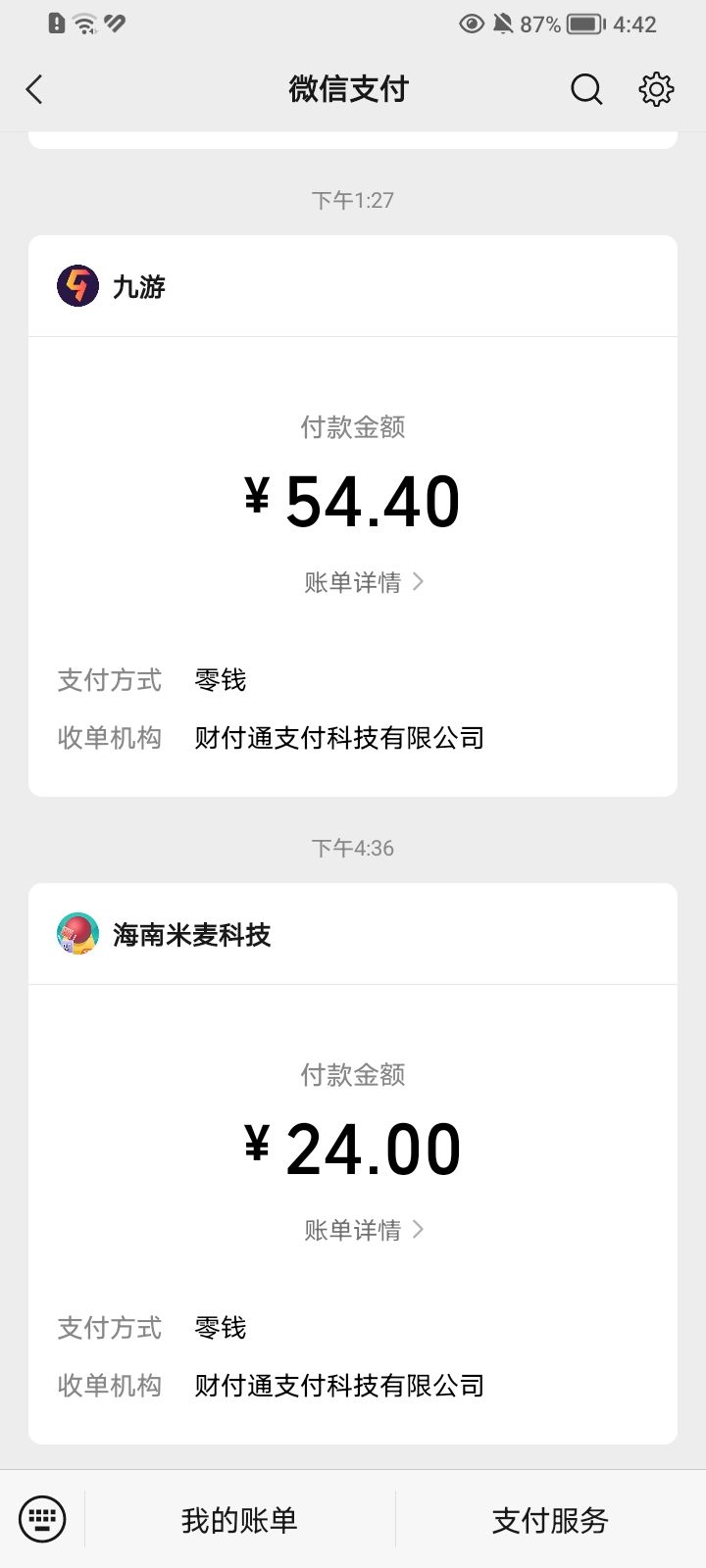Tap 财付通支付科技有限公司 acquirer name
Viewport: 706px width, 1568px height.
[x=338, y=738]
